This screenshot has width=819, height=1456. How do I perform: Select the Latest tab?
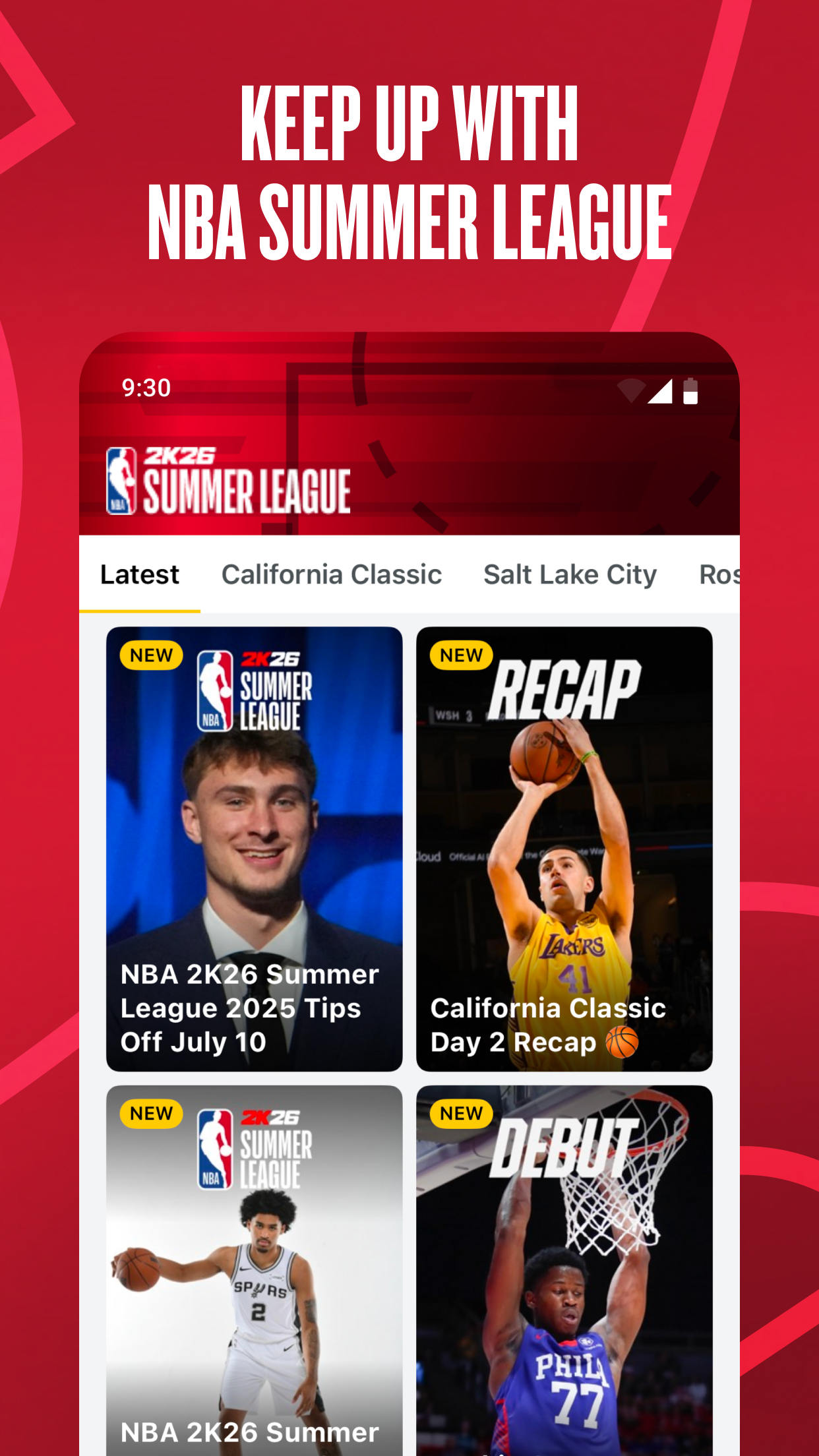(139, 574)
